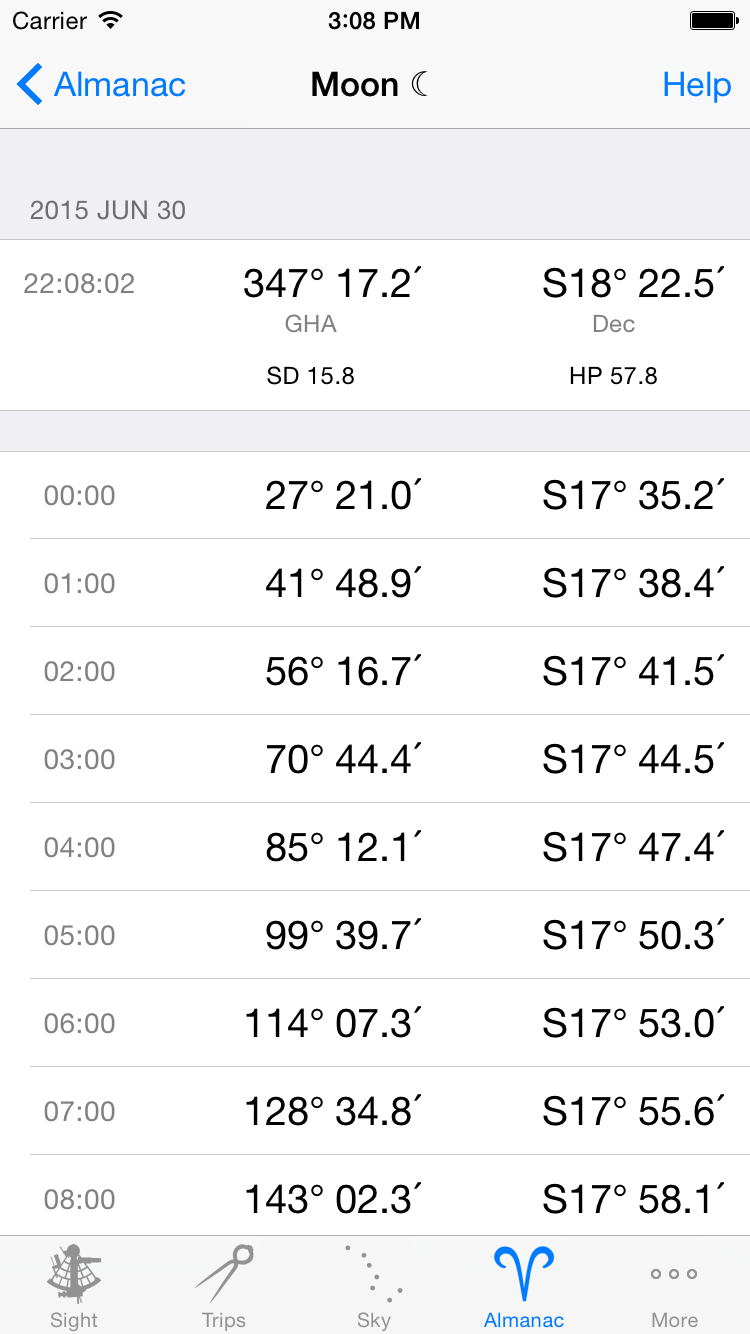
Task: Tap the crescent moon icon beside Moon title
Action: (416, 85)
